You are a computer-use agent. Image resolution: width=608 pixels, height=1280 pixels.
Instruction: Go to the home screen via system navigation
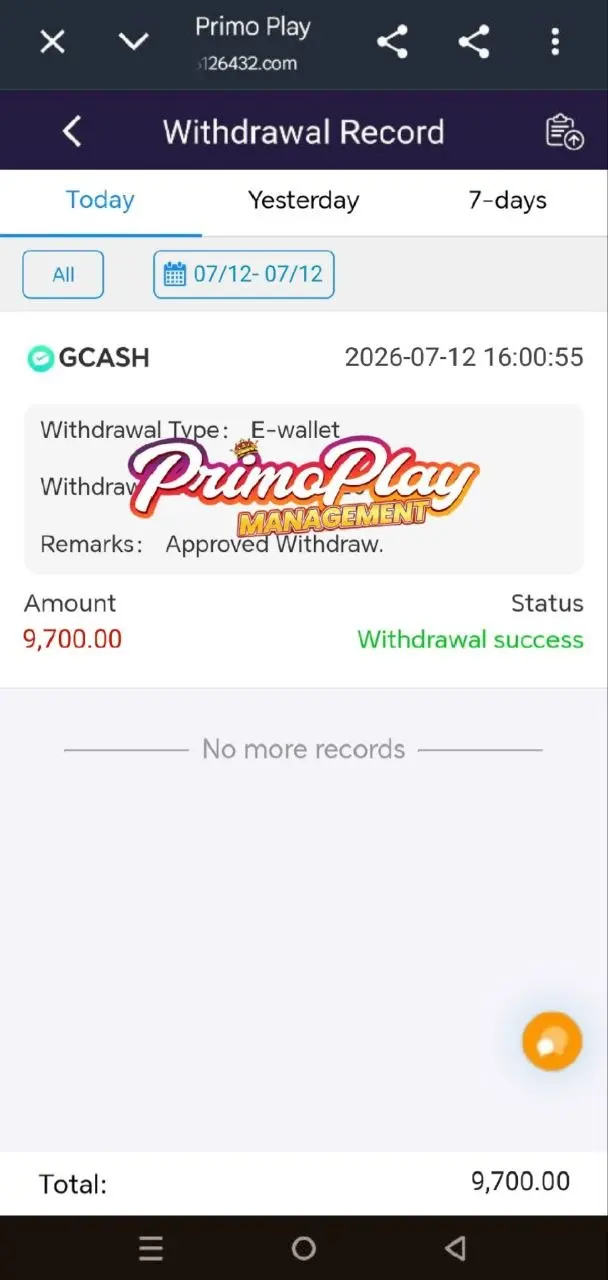(304, 1248)
